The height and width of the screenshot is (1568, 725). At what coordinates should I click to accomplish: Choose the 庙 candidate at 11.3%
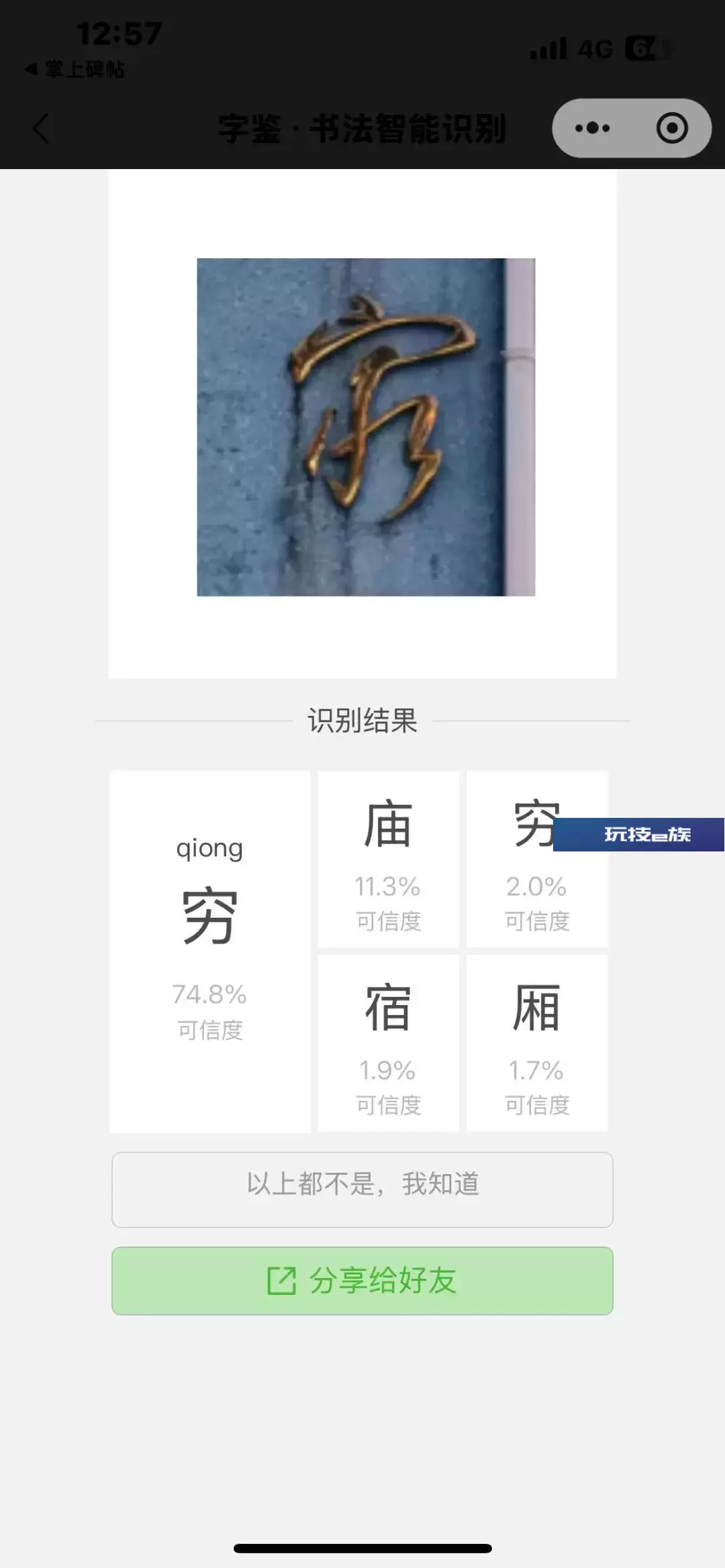click(x=389, y=859)
